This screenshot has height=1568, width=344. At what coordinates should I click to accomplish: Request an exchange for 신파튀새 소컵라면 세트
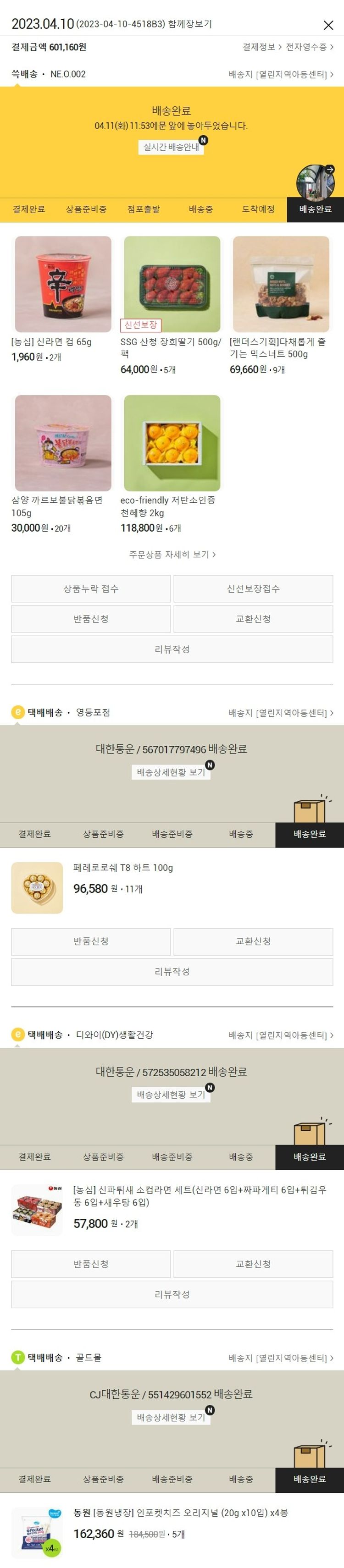[253, 1264]
